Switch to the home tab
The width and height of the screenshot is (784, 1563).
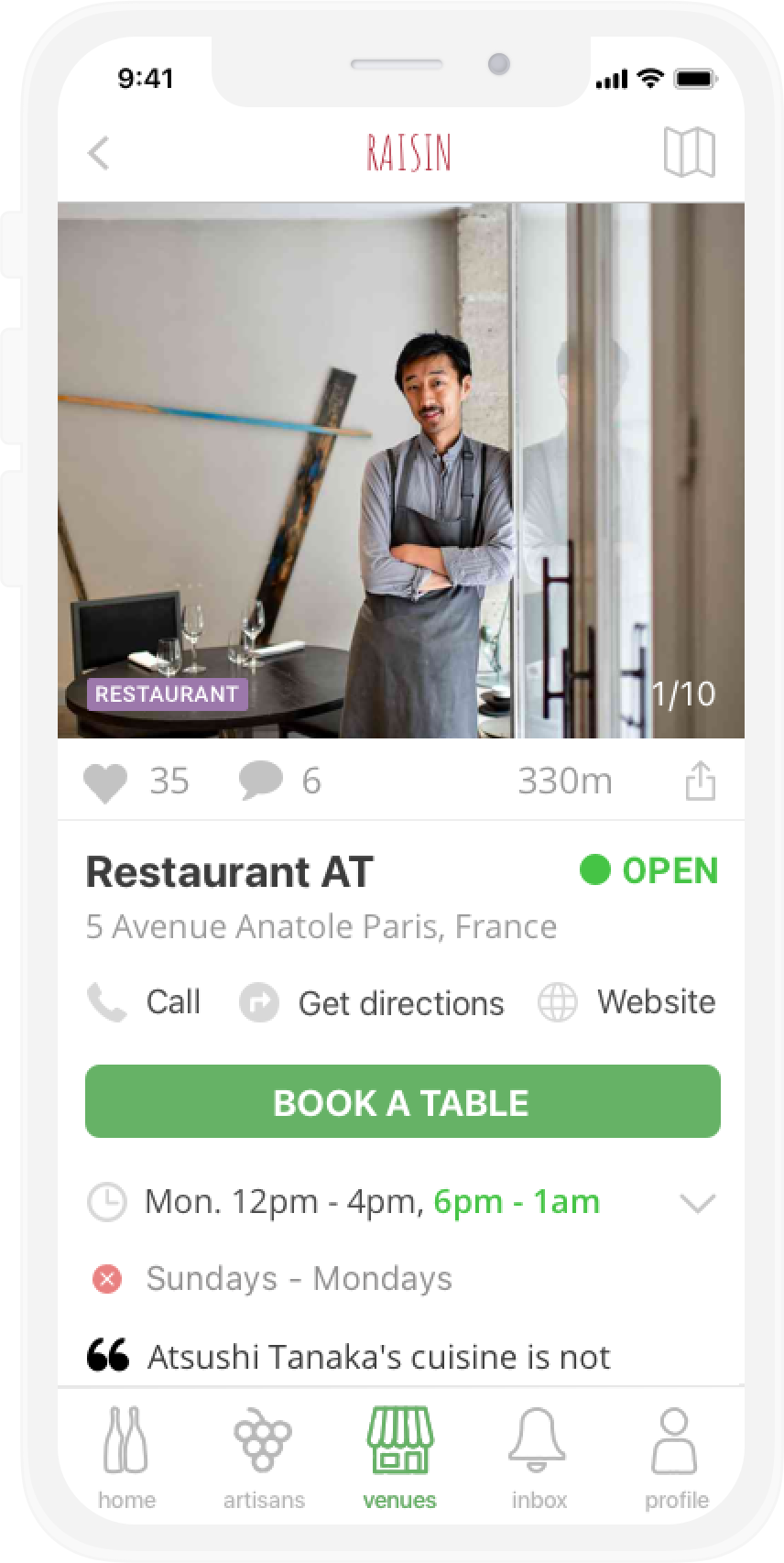point(126,1459)
